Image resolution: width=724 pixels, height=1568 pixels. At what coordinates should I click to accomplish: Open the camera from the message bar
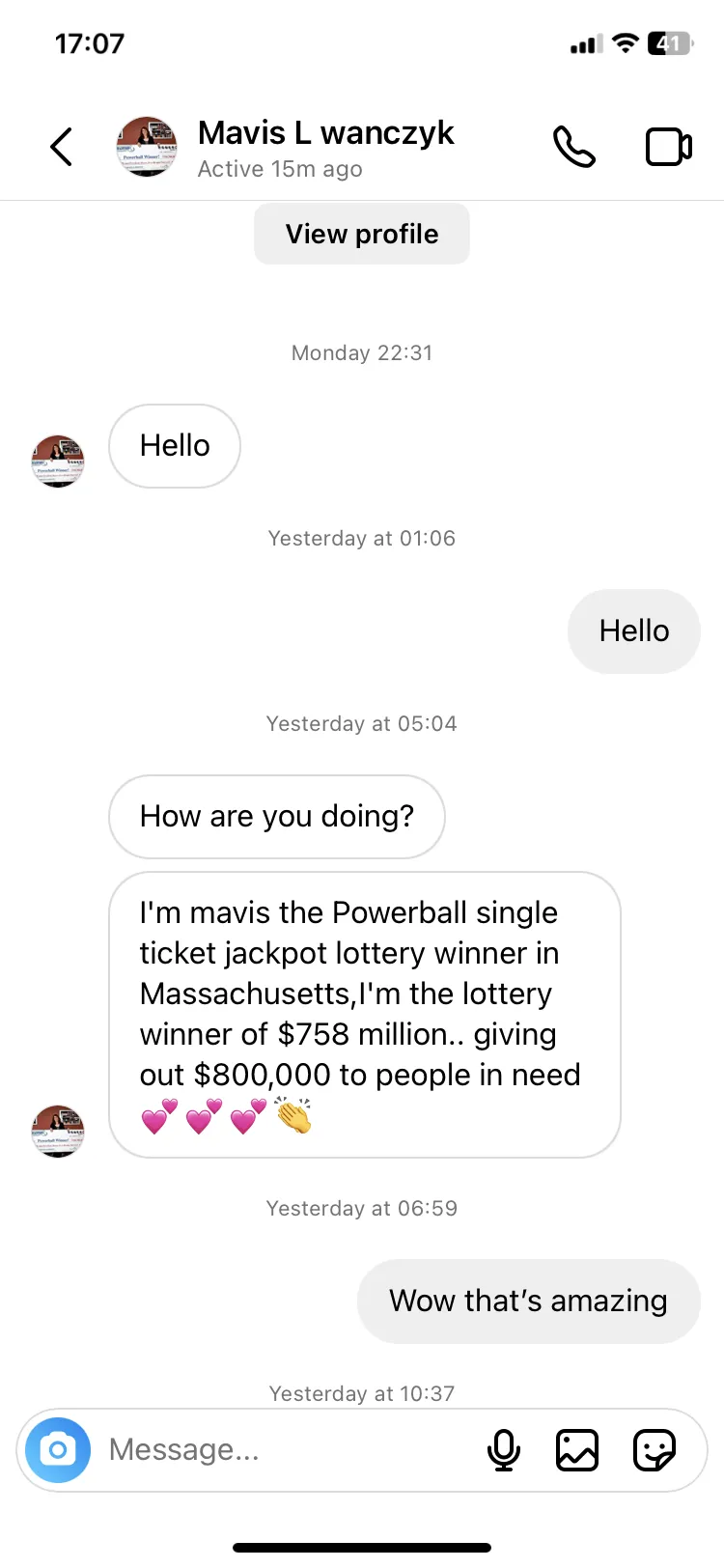coord(58,1449)
